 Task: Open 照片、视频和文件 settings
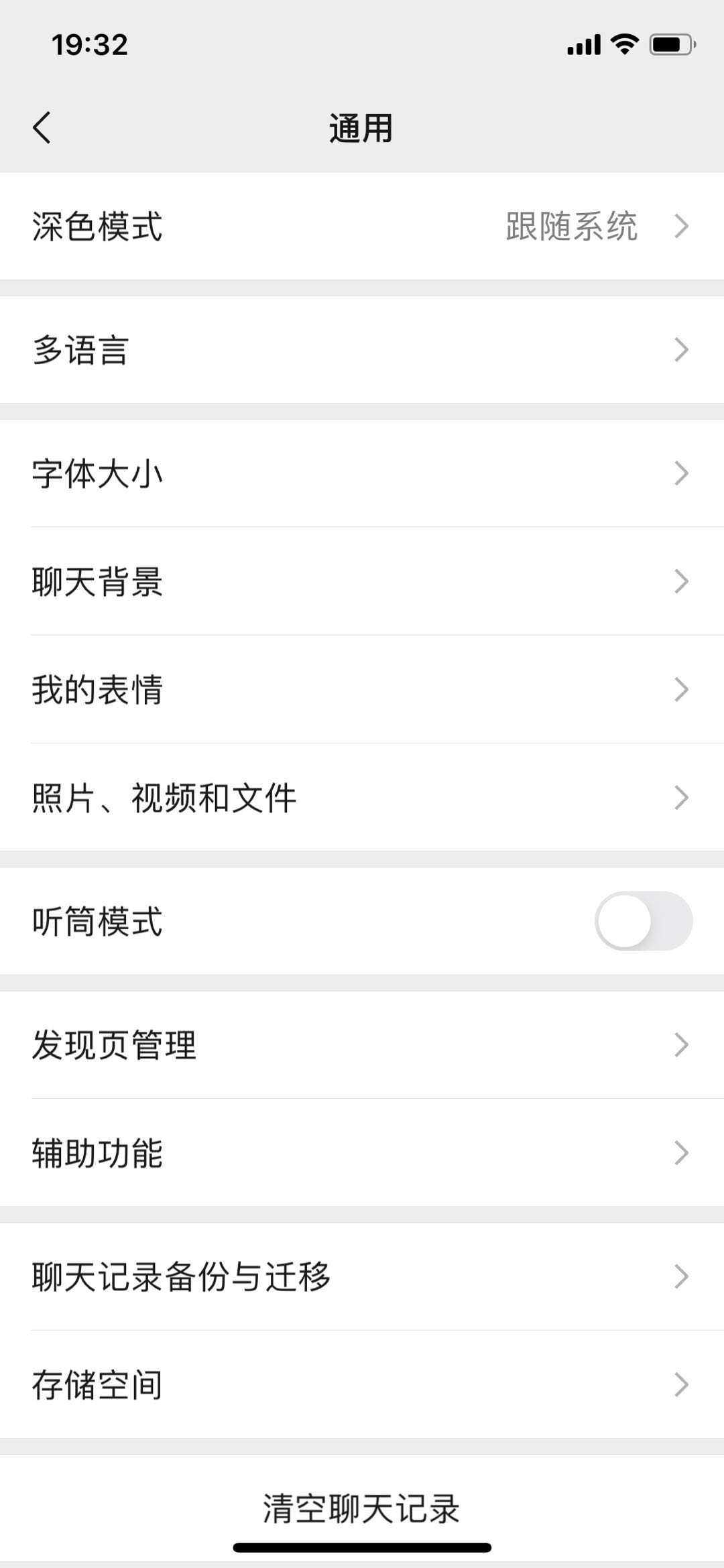pos(362,797)
